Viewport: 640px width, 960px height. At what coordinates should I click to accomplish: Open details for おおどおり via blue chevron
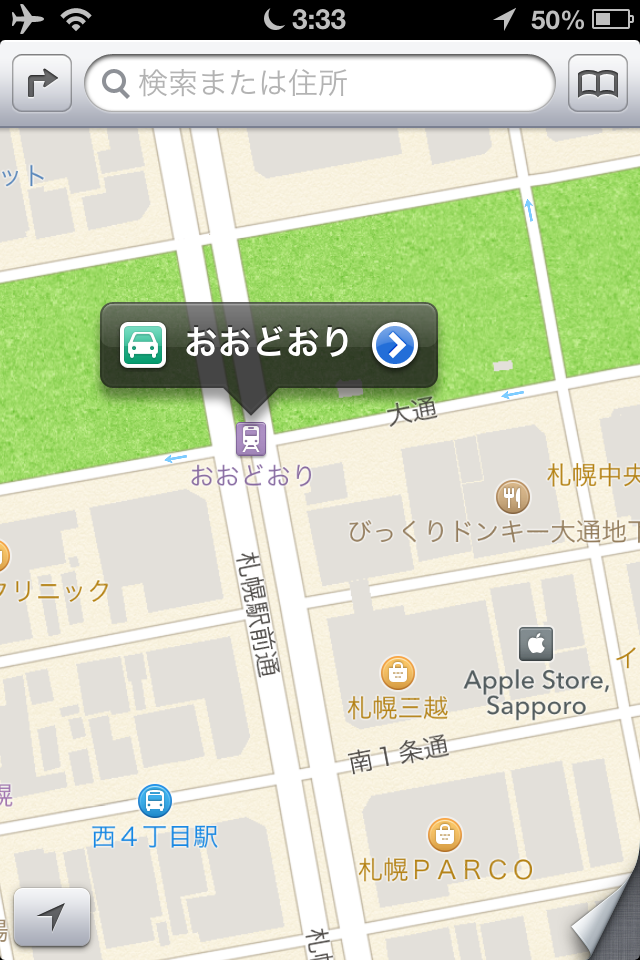395,345
